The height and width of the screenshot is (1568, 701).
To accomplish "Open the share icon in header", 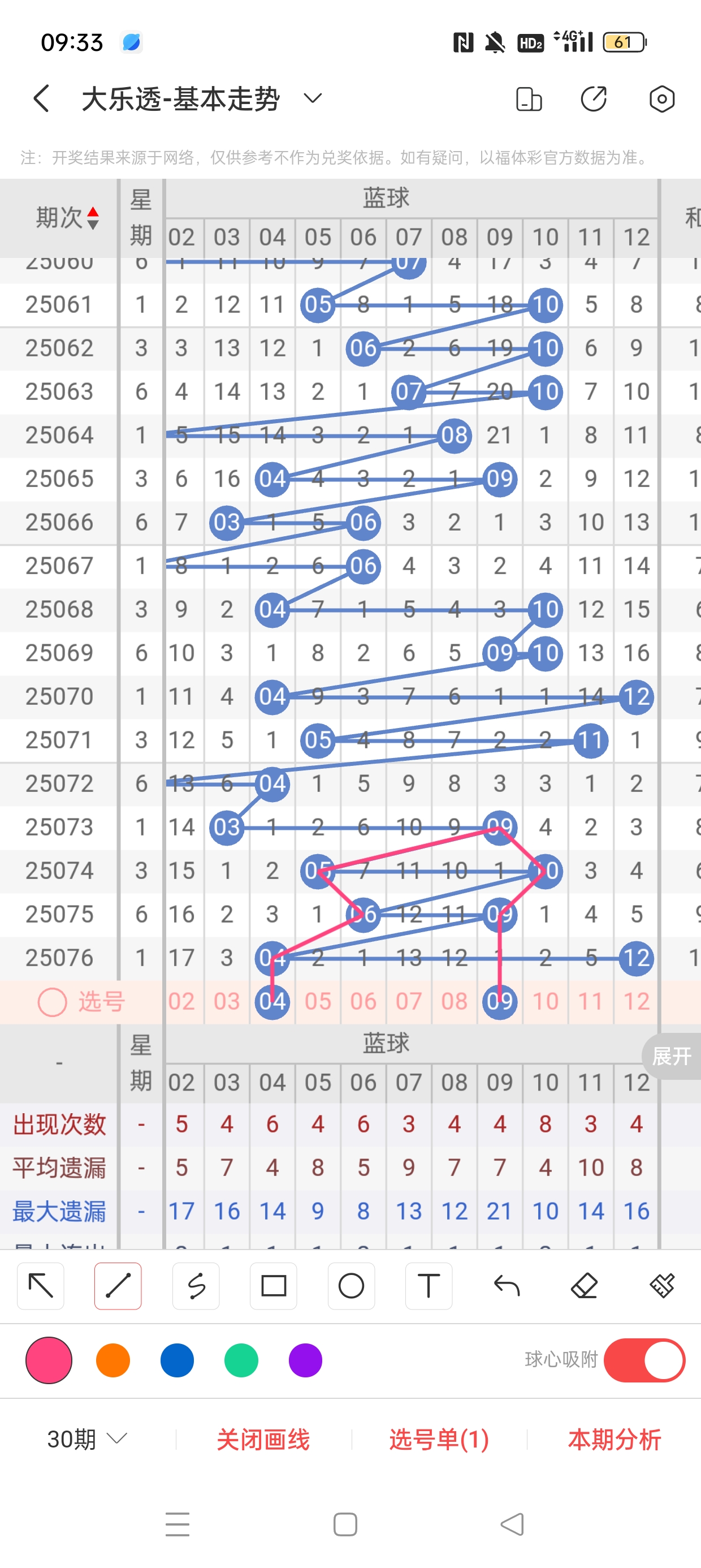I will (x=593, y=98).
